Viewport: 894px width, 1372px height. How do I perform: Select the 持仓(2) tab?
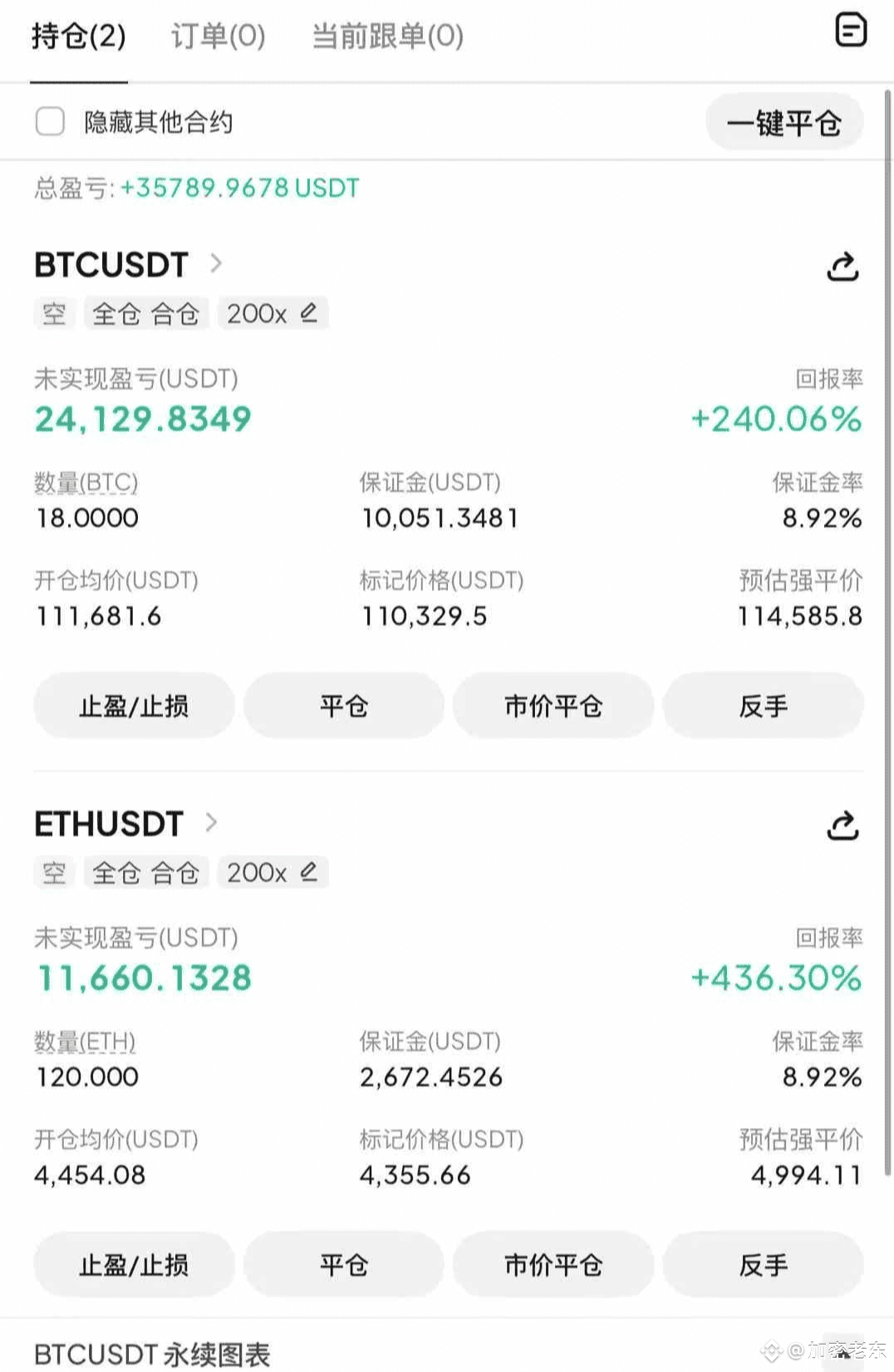pyautogui.click(x=79, y=36)
